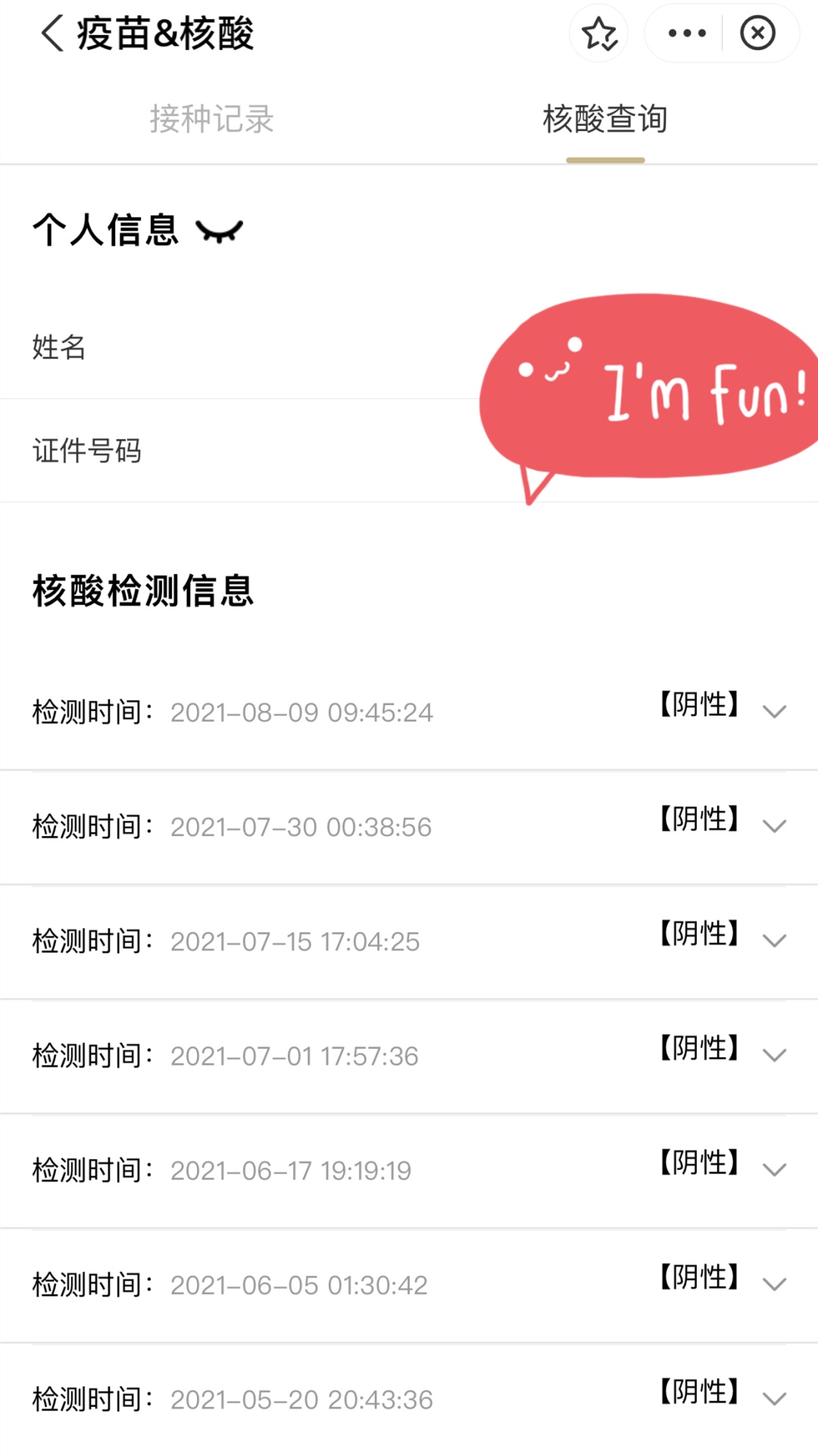818x1456 pixels.
Task: Go back from the 疫苗&核酸 page
Action: tap(52, 34)
